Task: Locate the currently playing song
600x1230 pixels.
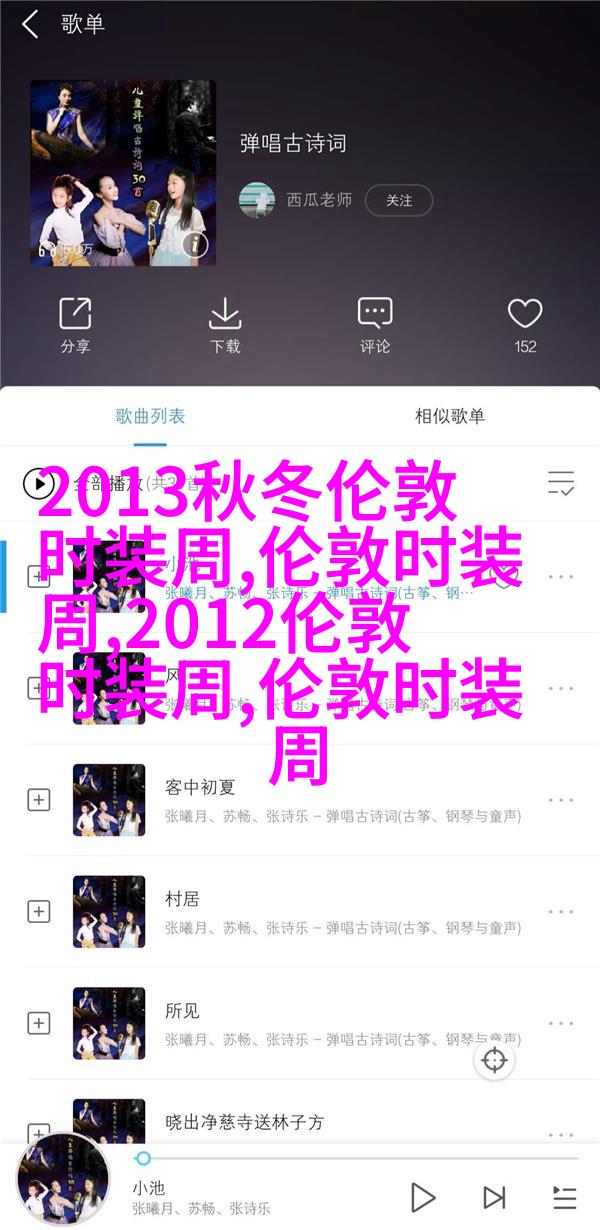Action: tap(494, 1061)
